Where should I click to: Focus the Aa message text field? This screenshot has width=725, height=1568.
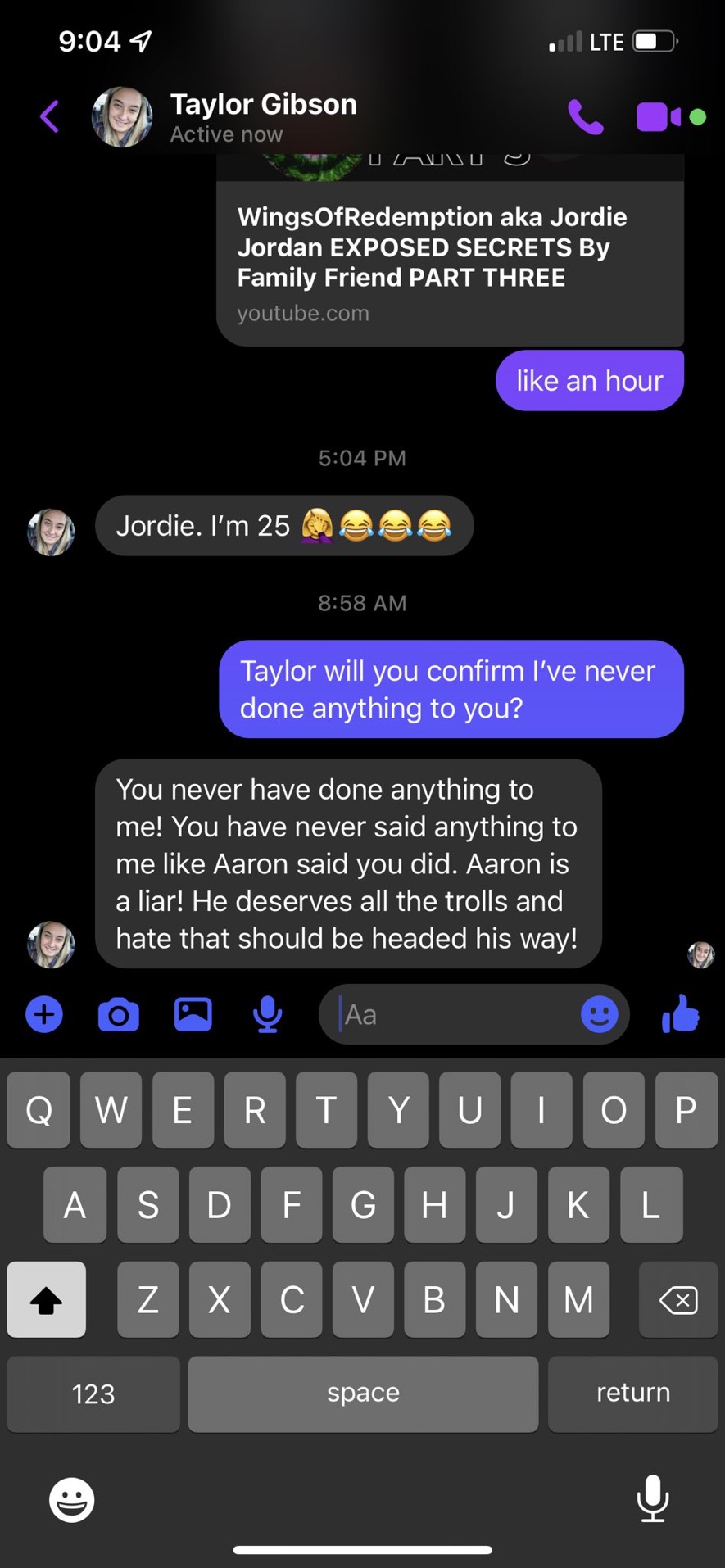[x=455, y=1014]
